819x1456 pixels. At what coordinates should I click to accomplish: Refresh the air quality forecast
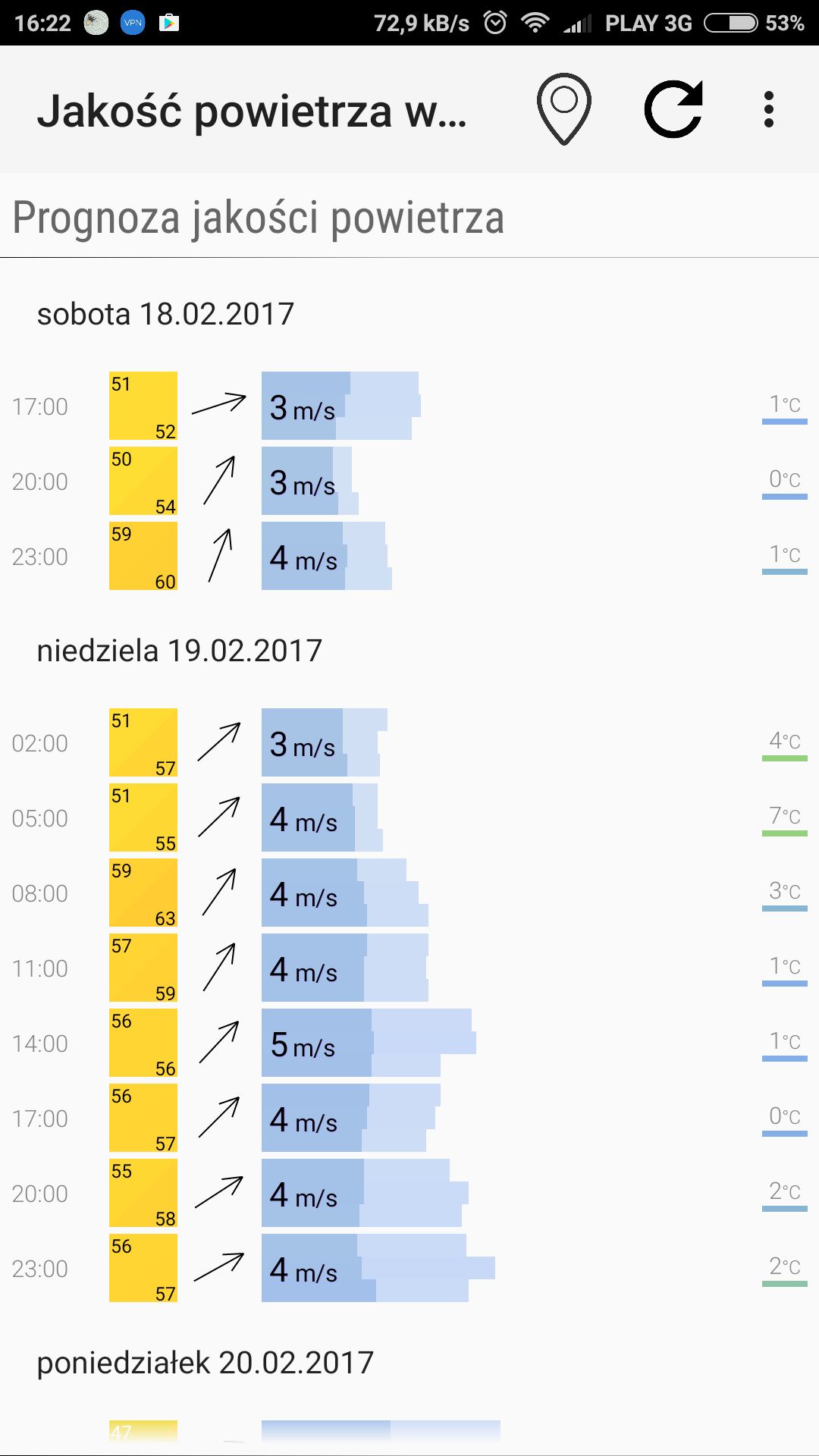[x=673, y=109]
